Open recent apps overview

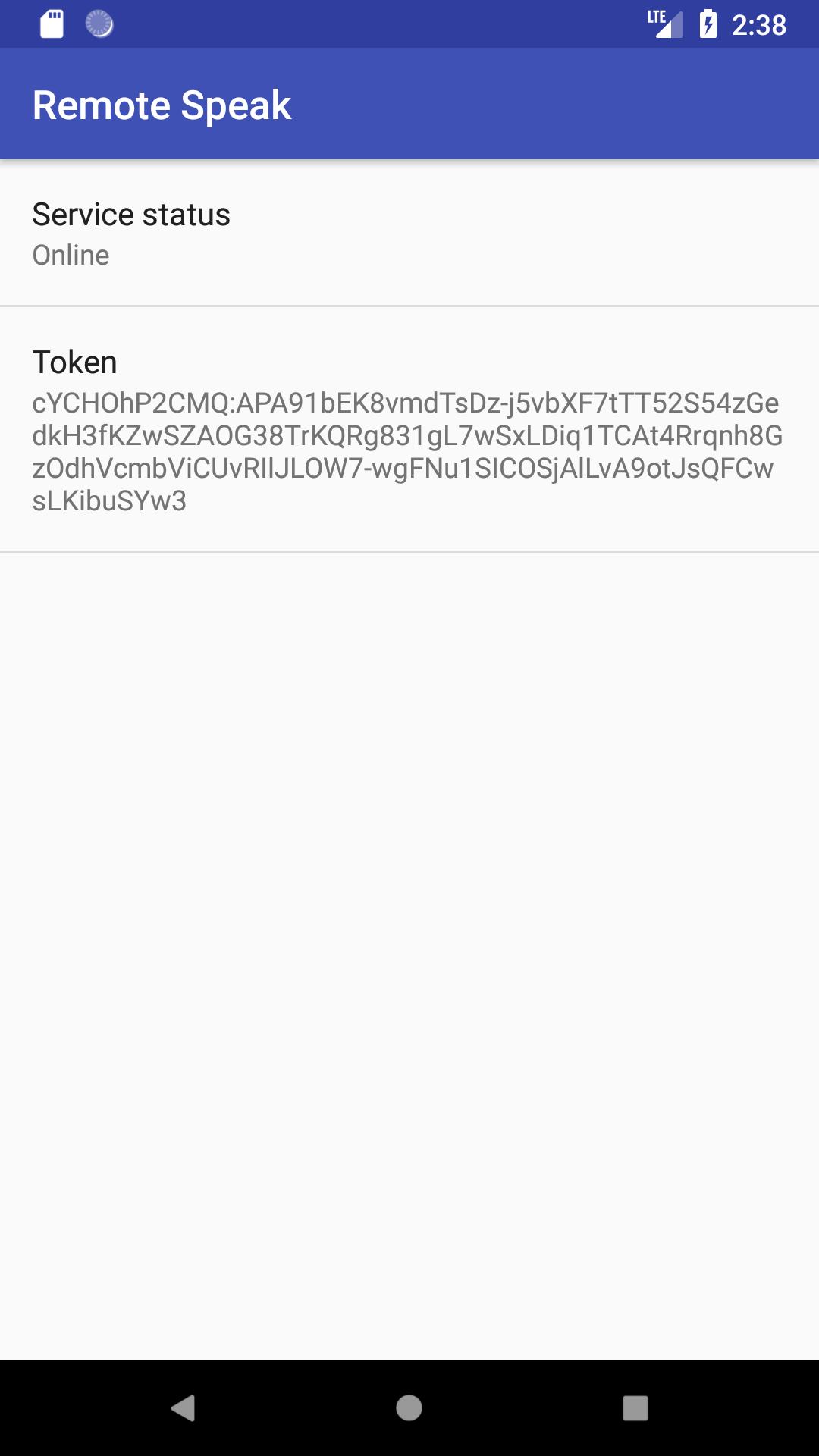(x=635, y=1408)
